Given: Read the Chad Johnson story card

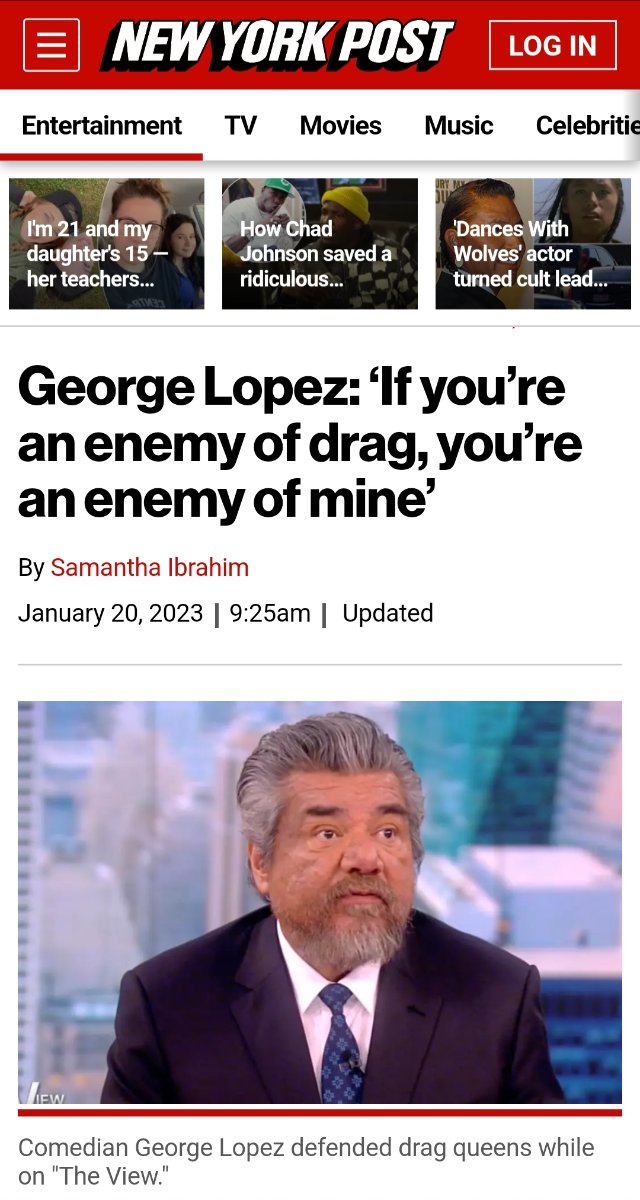Looking at the screenshot, I should [319, 244].
